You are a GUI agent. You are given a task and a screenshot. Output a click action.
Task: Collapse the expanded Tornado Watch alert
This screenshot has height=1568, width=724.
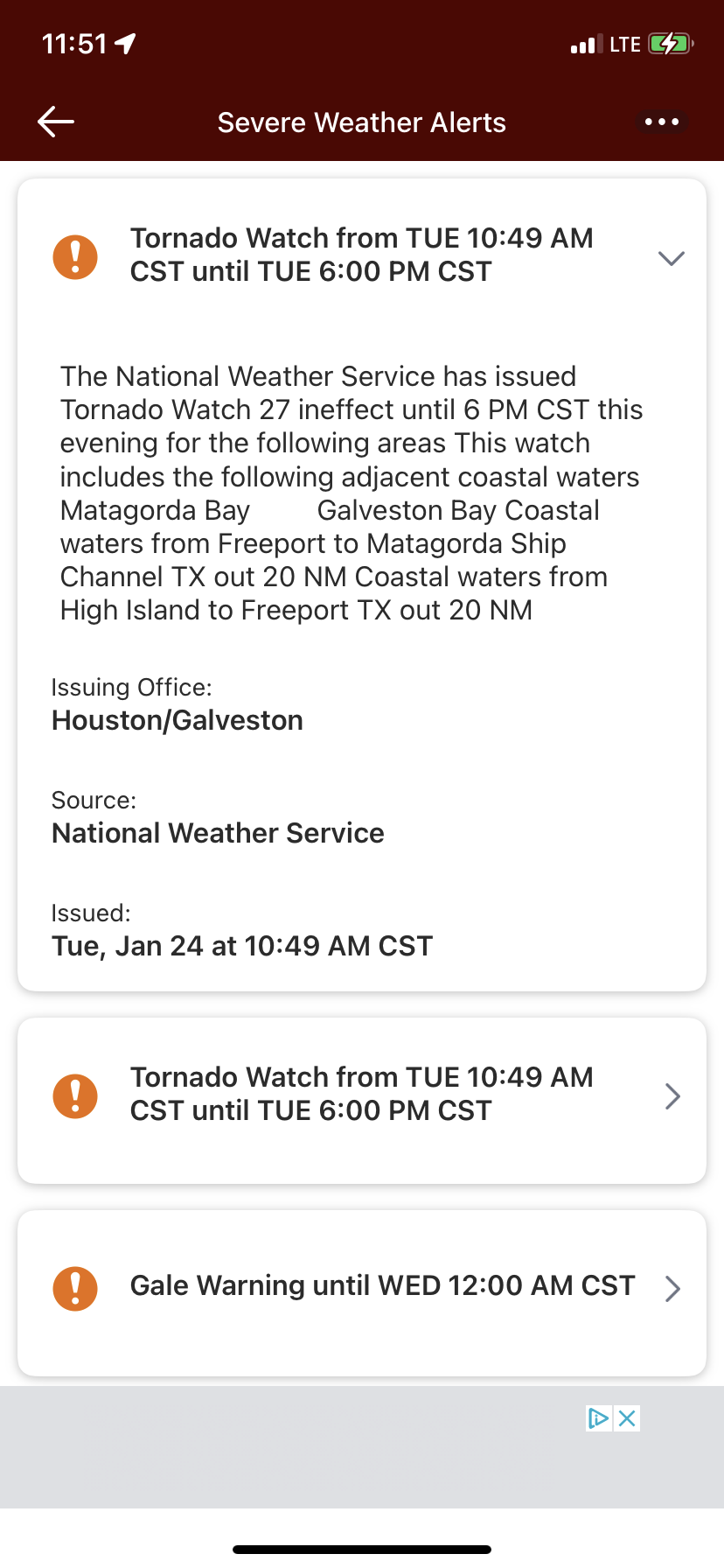[x=671, y=258]
